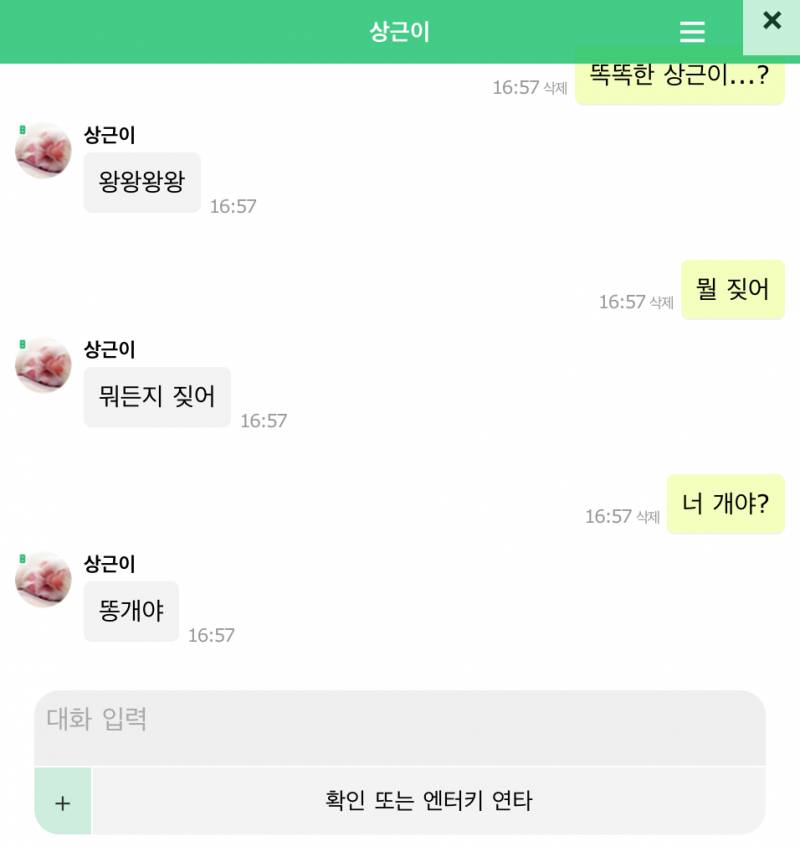Click the yellow 너 개야? bubble
This screenshot has width=800, height=847.
coord(726,505)
